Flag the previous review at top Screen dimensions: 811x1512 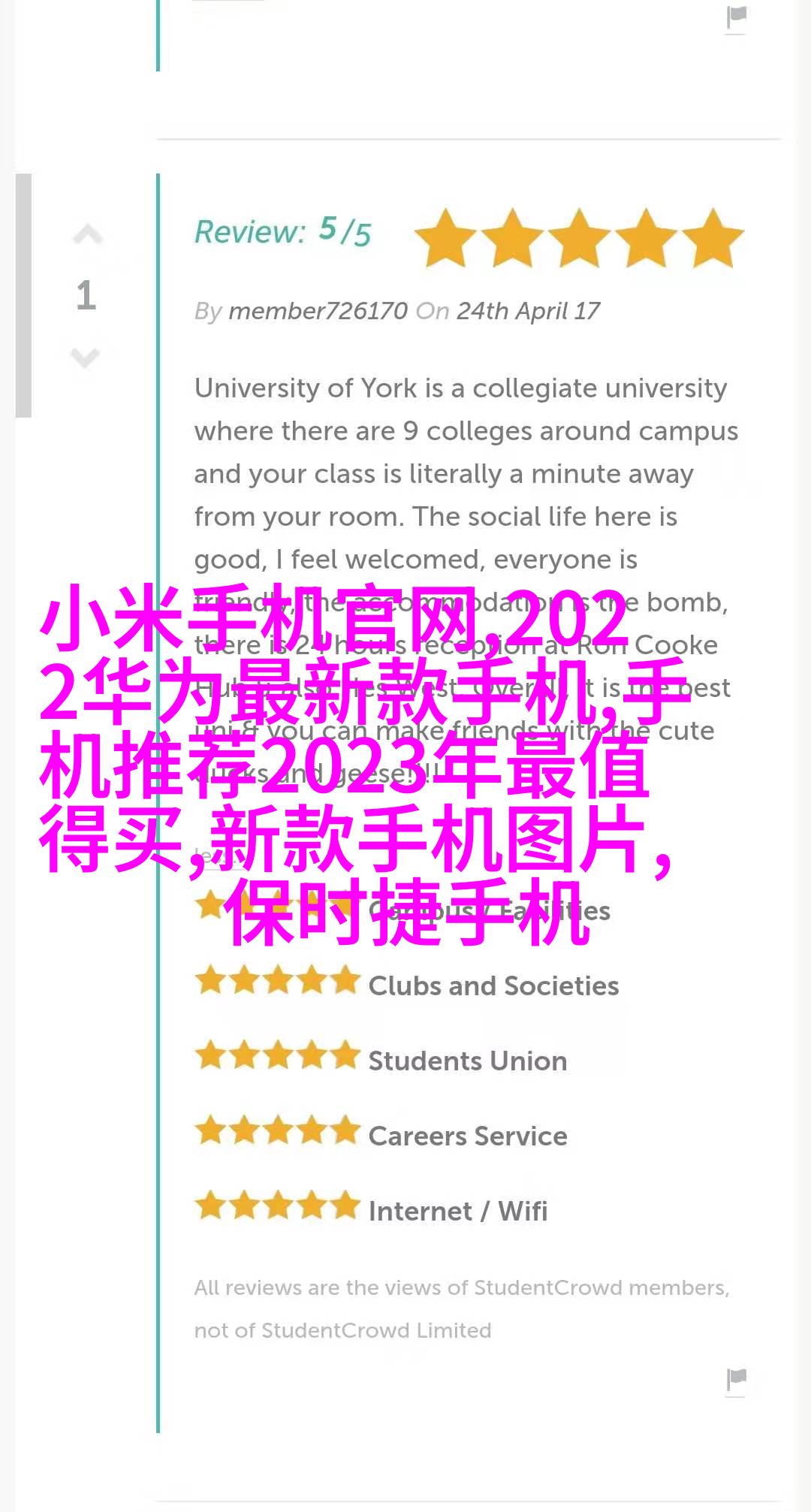(x=736, y=17)
